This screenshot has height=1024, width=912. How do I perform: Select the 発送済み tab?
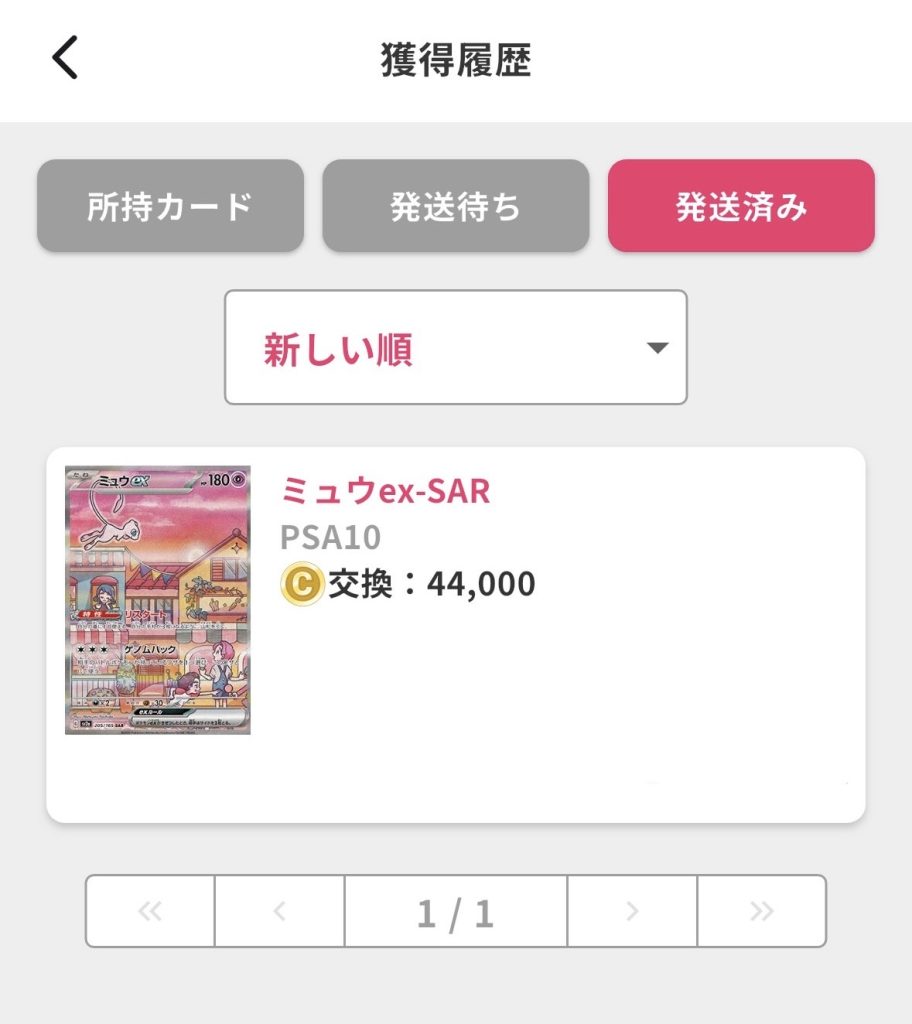coord(741,206)
